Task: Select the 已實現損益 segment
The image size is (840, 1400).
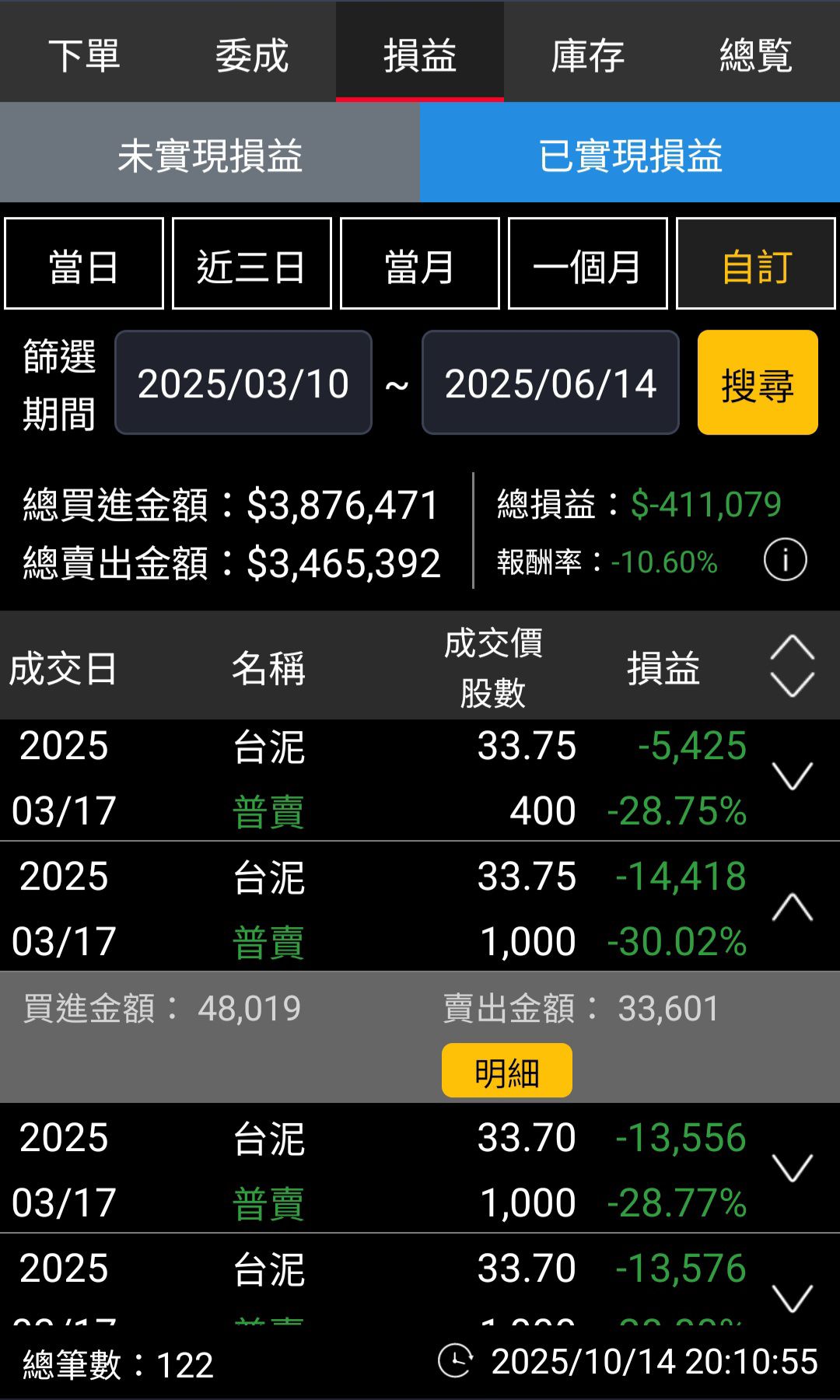Action: coord(630,155)
